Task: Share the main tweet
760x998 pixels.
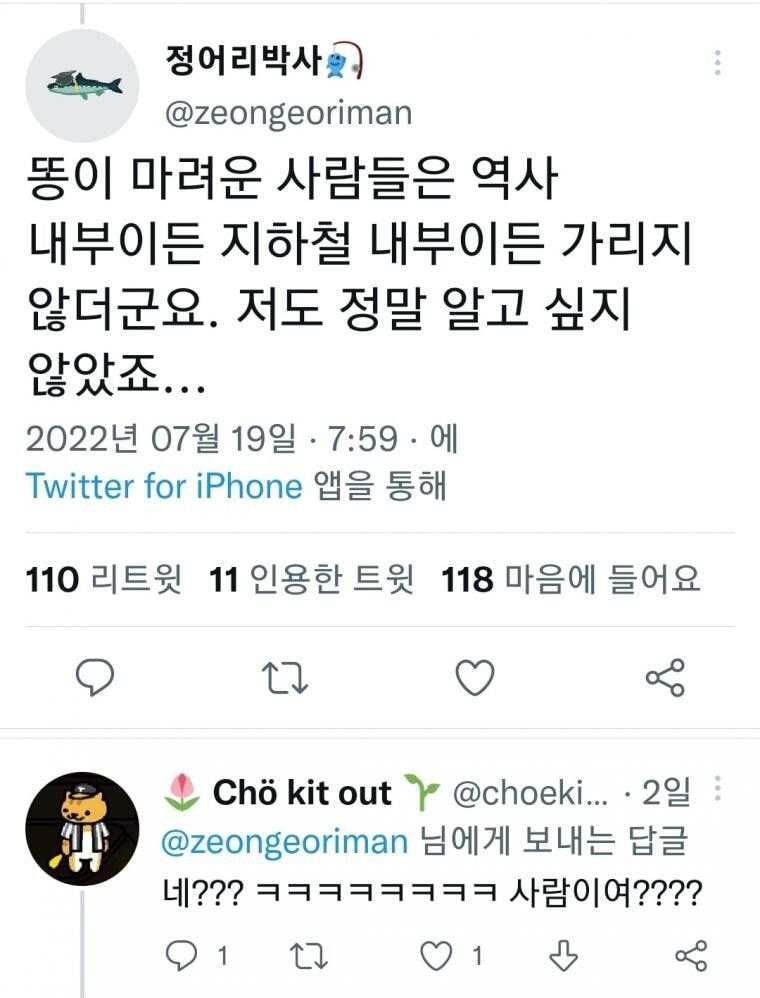Action: pyautogui.click(x=664, y=678)
